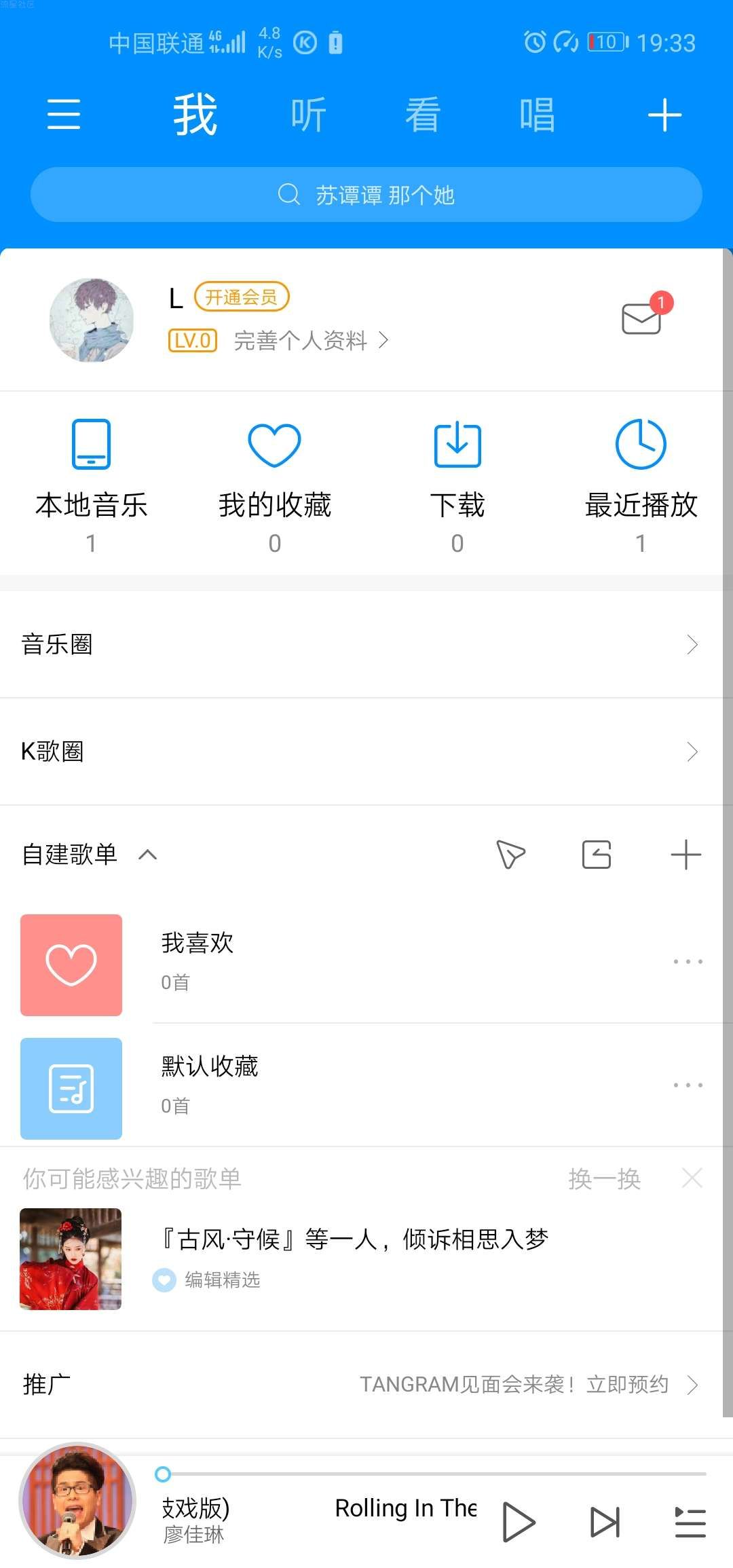
Task: Open the message inbox envelope
Action: (x=641, y=318)
